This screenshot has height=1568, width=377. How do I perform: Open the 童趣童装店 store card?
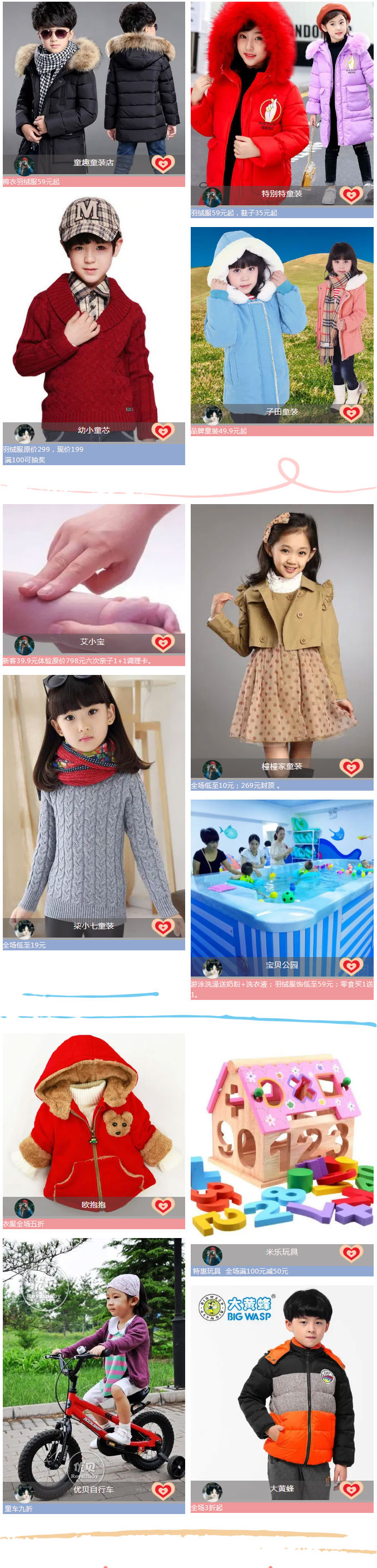pyautogui.click(x=93, y=85)
